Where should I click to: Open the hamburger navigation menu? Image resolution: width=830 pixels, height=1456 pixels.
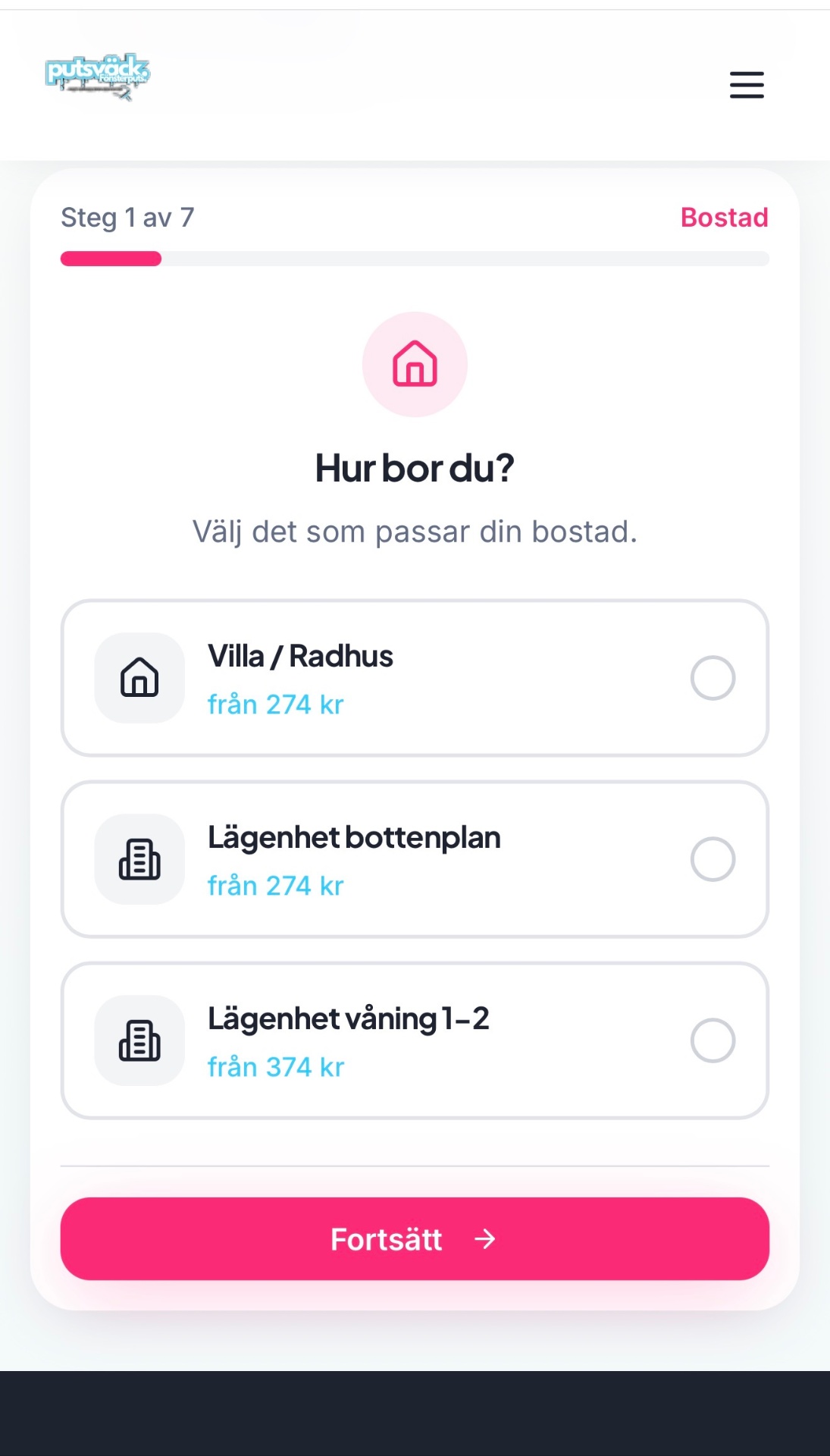tap(746, 86)
